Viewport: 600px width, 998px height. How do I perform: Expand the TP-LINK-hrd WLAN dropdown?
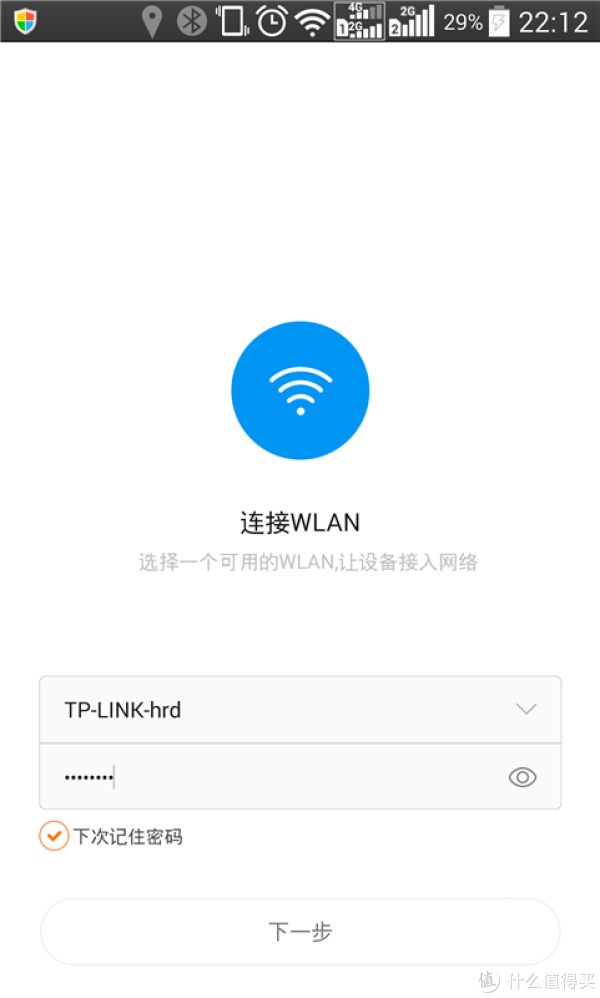300,709
